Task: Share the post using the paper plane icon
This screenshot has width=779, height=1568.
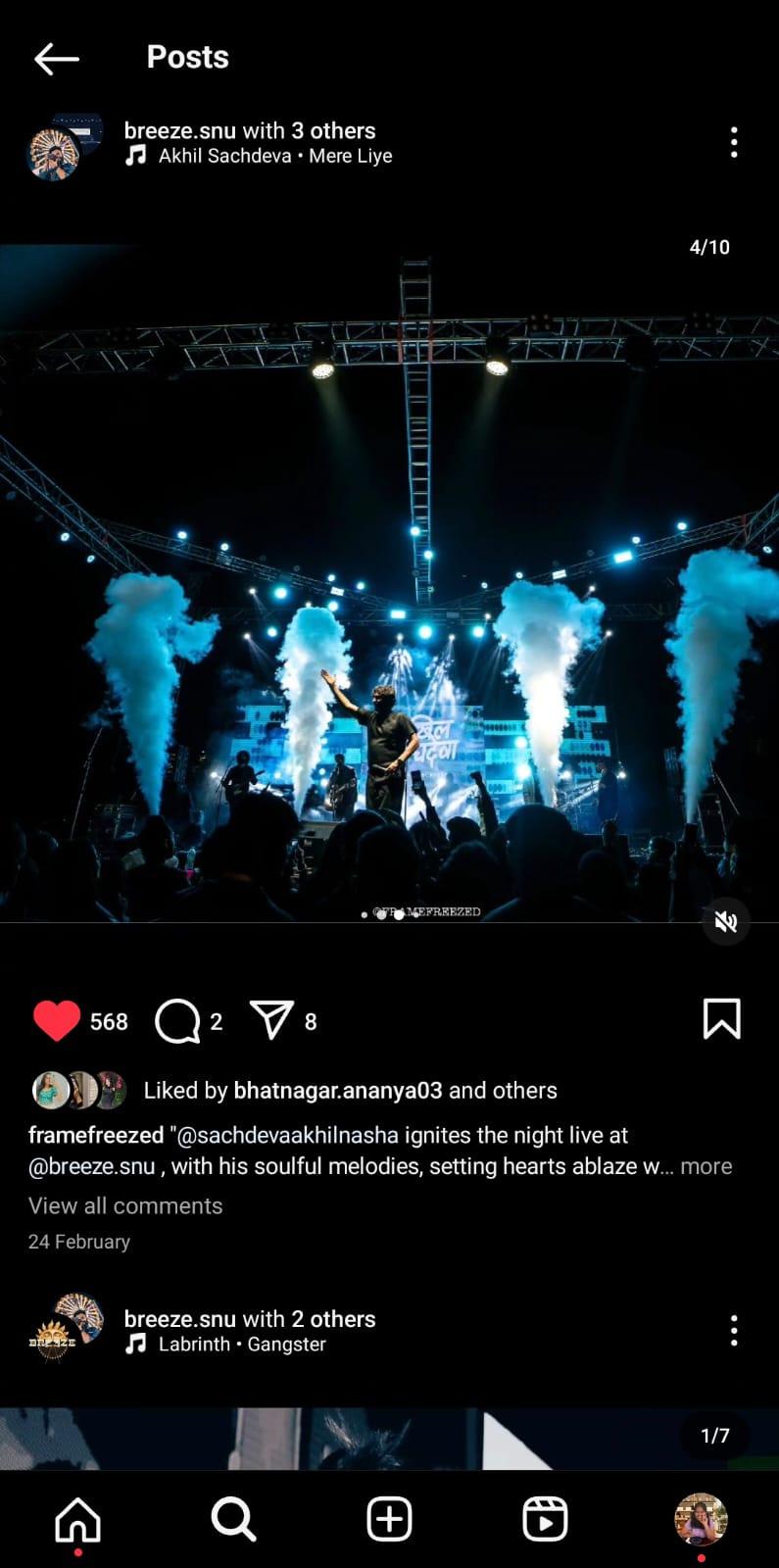Action: [x=271, y=1020]
